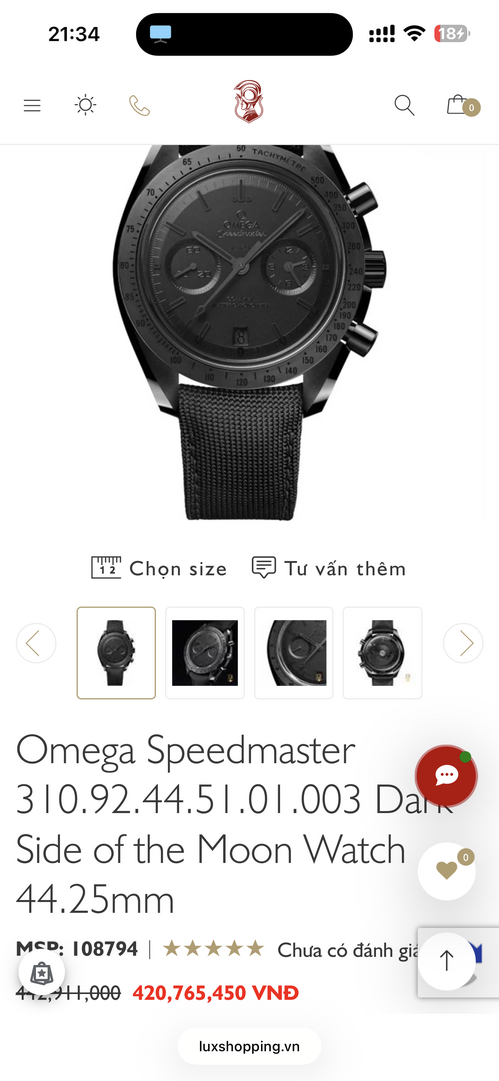499x1081 pixels.
Task: Tap Tư vấn thêm for consultation
Action: click(x=329, y=568)
